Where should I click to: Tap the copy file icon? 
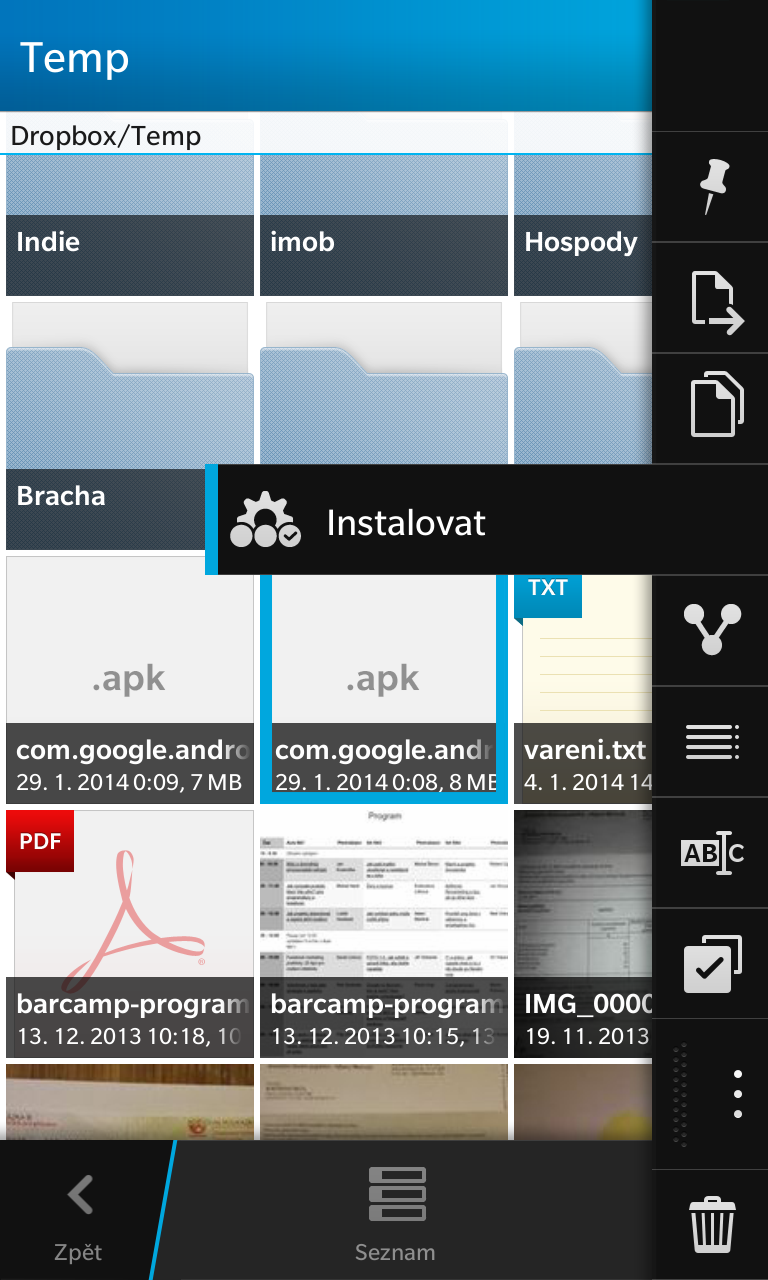[711, 409]
